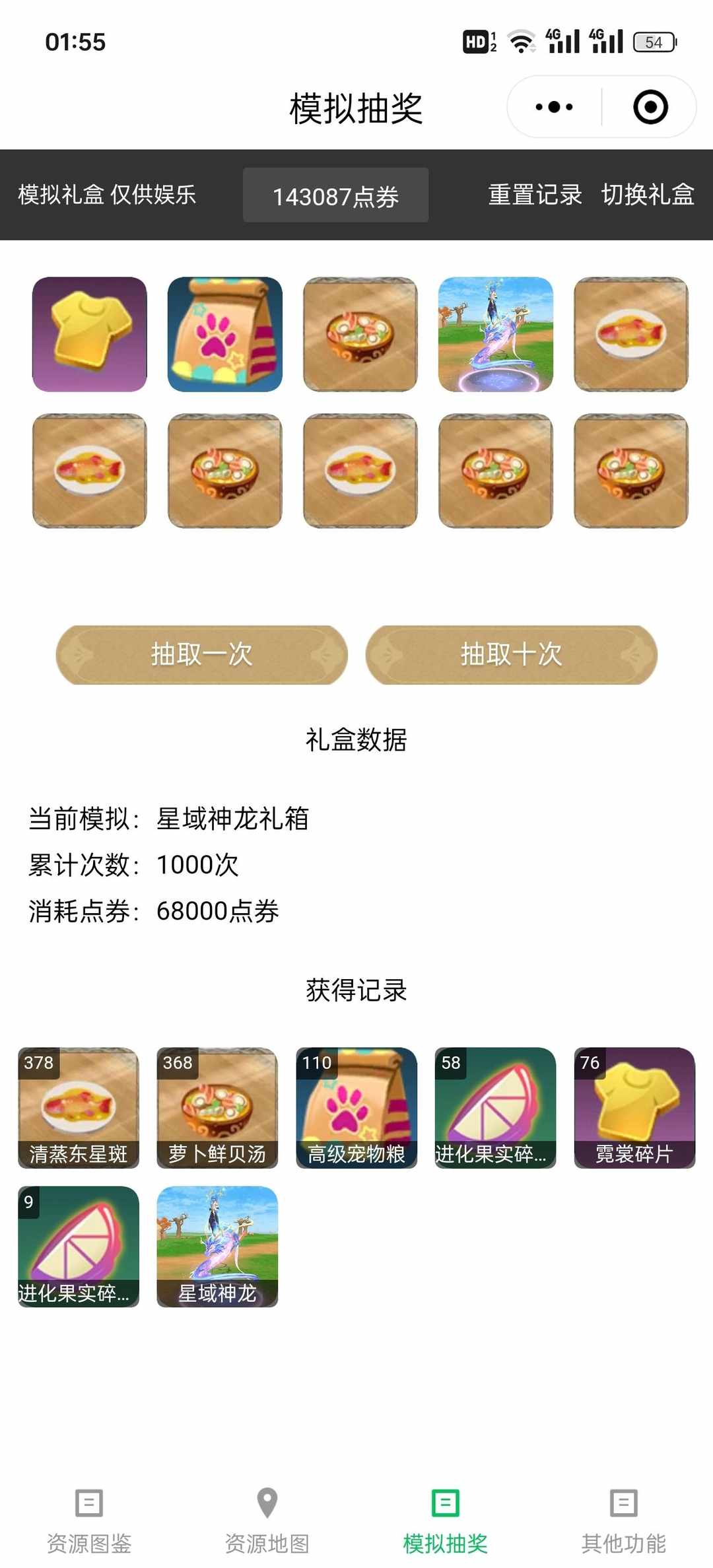
Task: Open 切换礼盒 to change gift box
Action: [648, 195]
